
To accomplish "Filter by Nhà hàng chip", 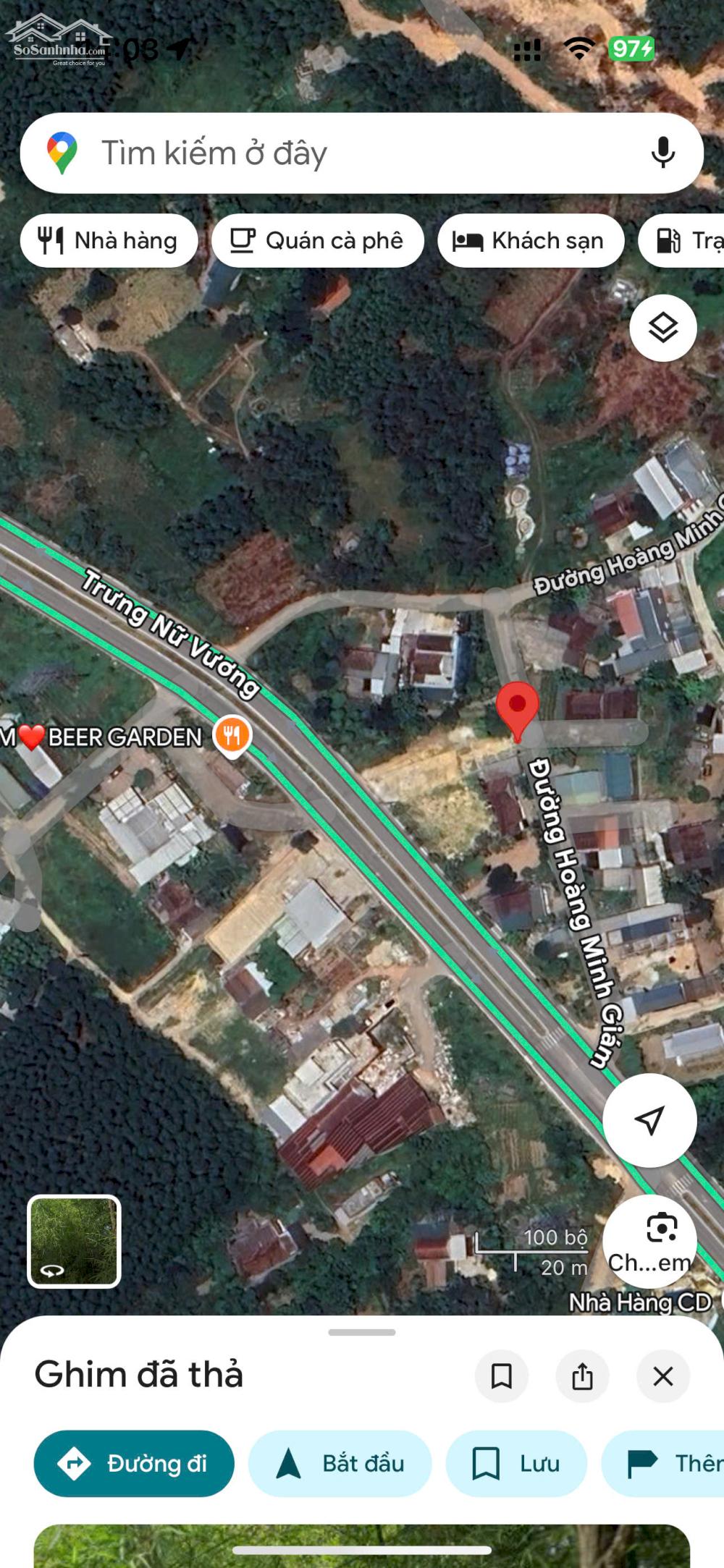I will point(109,241).
